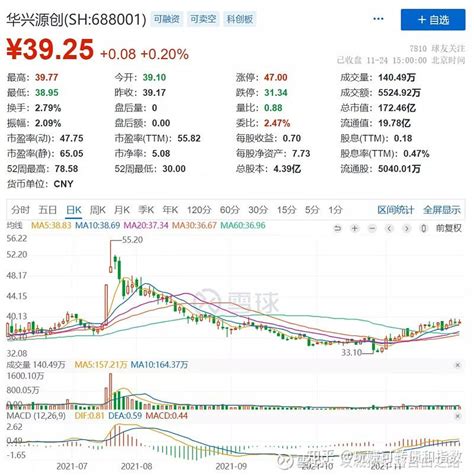Open 区间统计 range statistics
474x476 pixels.
tap(395, 210)
